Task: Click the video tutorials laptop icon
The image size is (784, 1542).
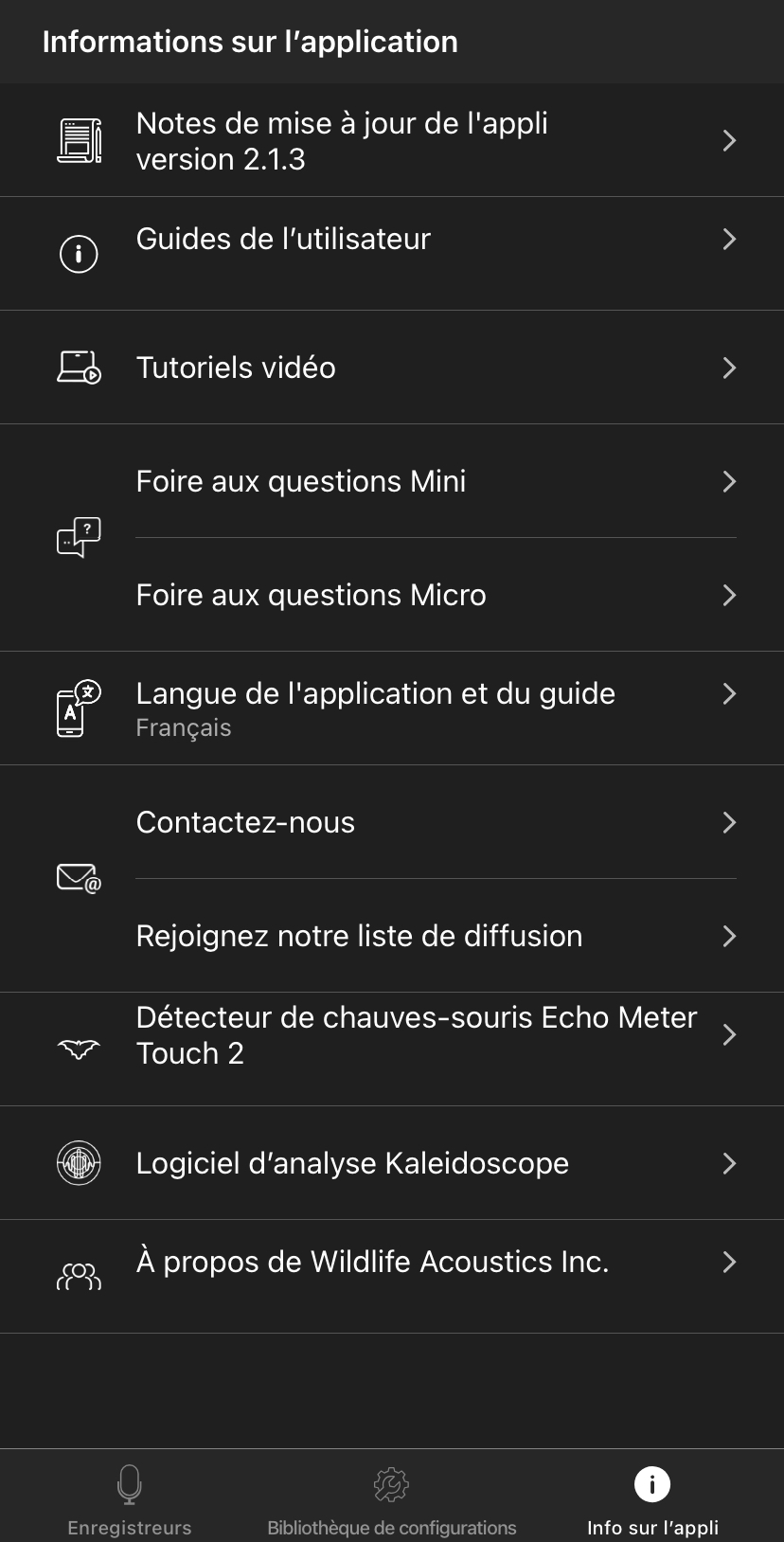Action: click(x=78, y=367)
